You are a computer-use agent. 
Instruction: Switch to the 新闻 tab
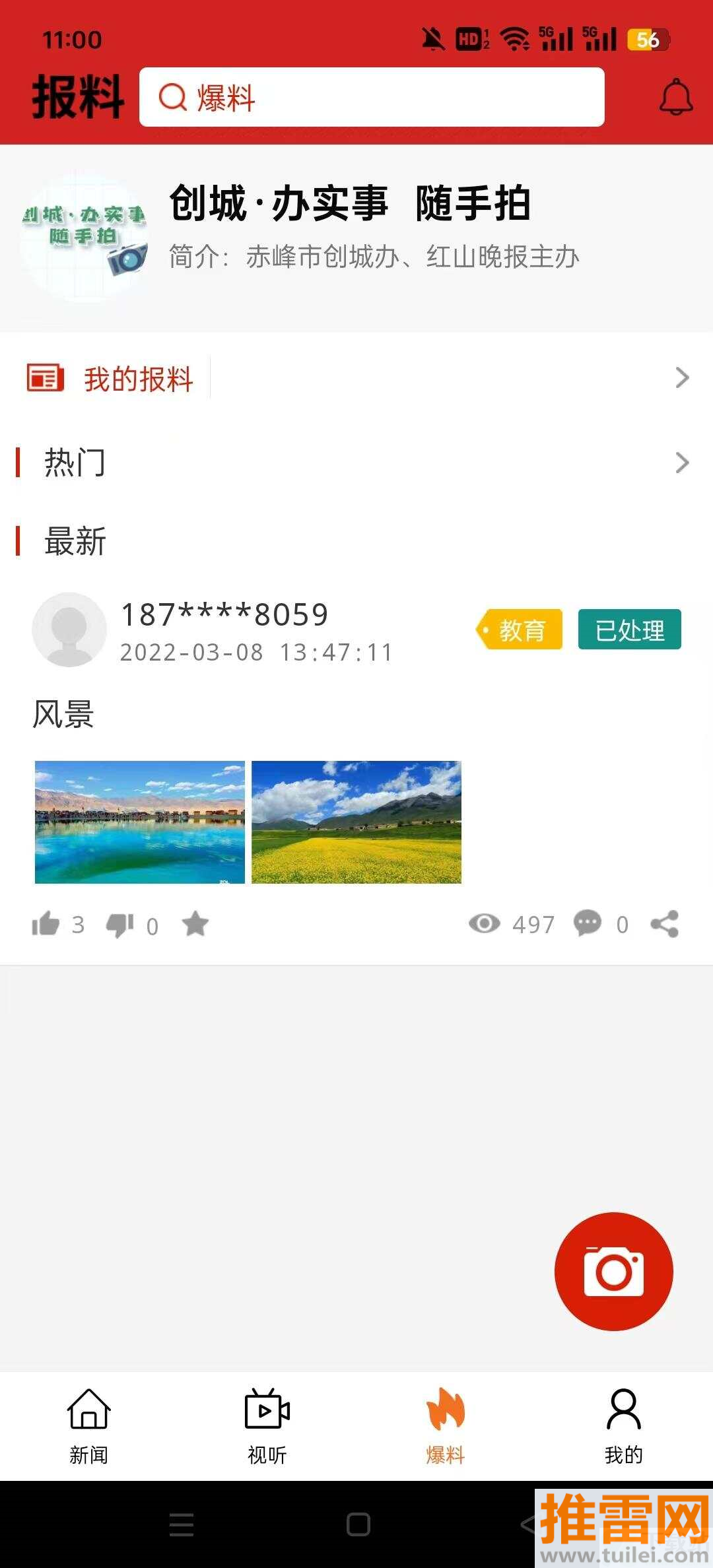point(89,1425)
